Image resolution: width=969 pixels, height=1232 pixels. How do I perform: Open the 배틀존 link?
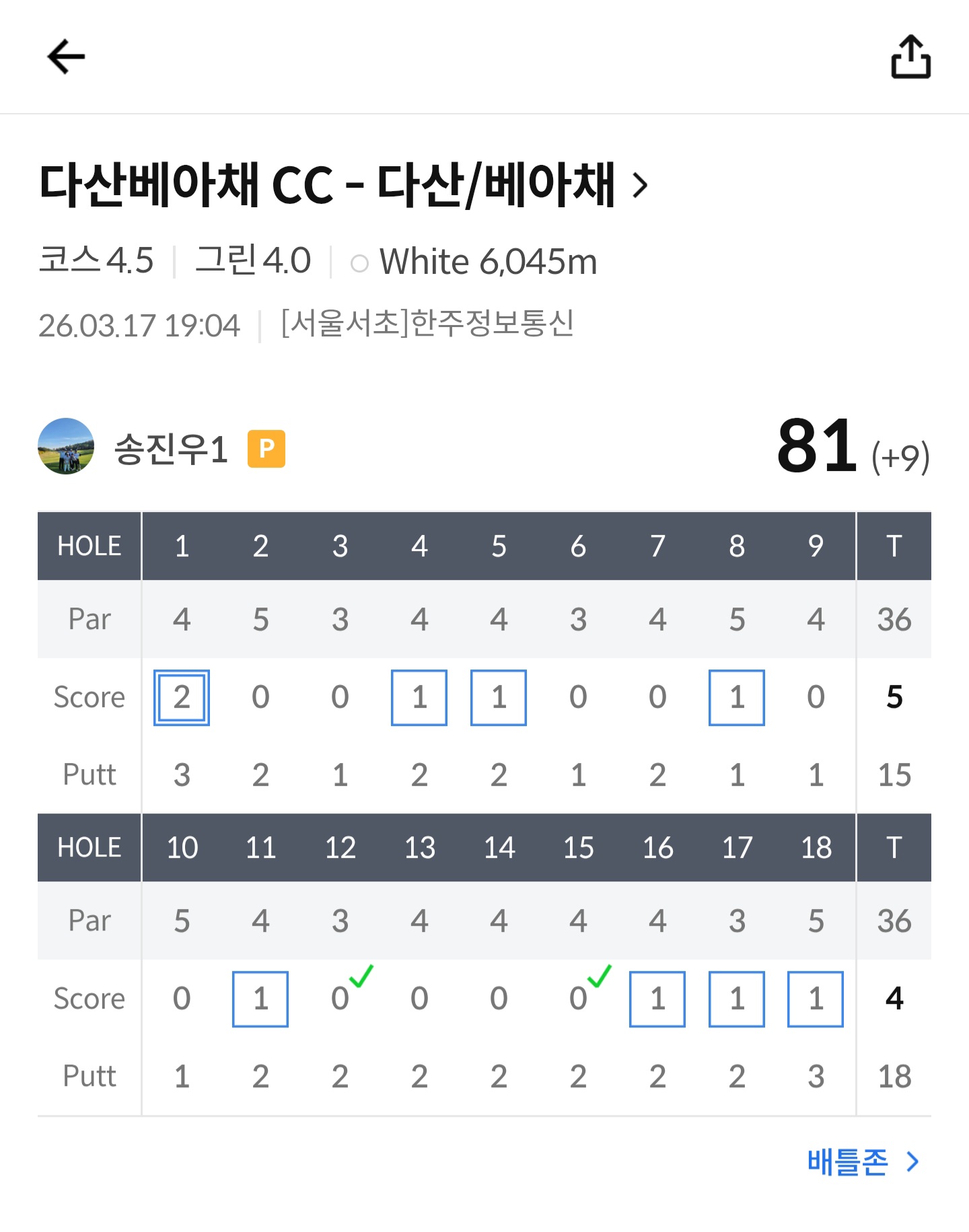862,1161
